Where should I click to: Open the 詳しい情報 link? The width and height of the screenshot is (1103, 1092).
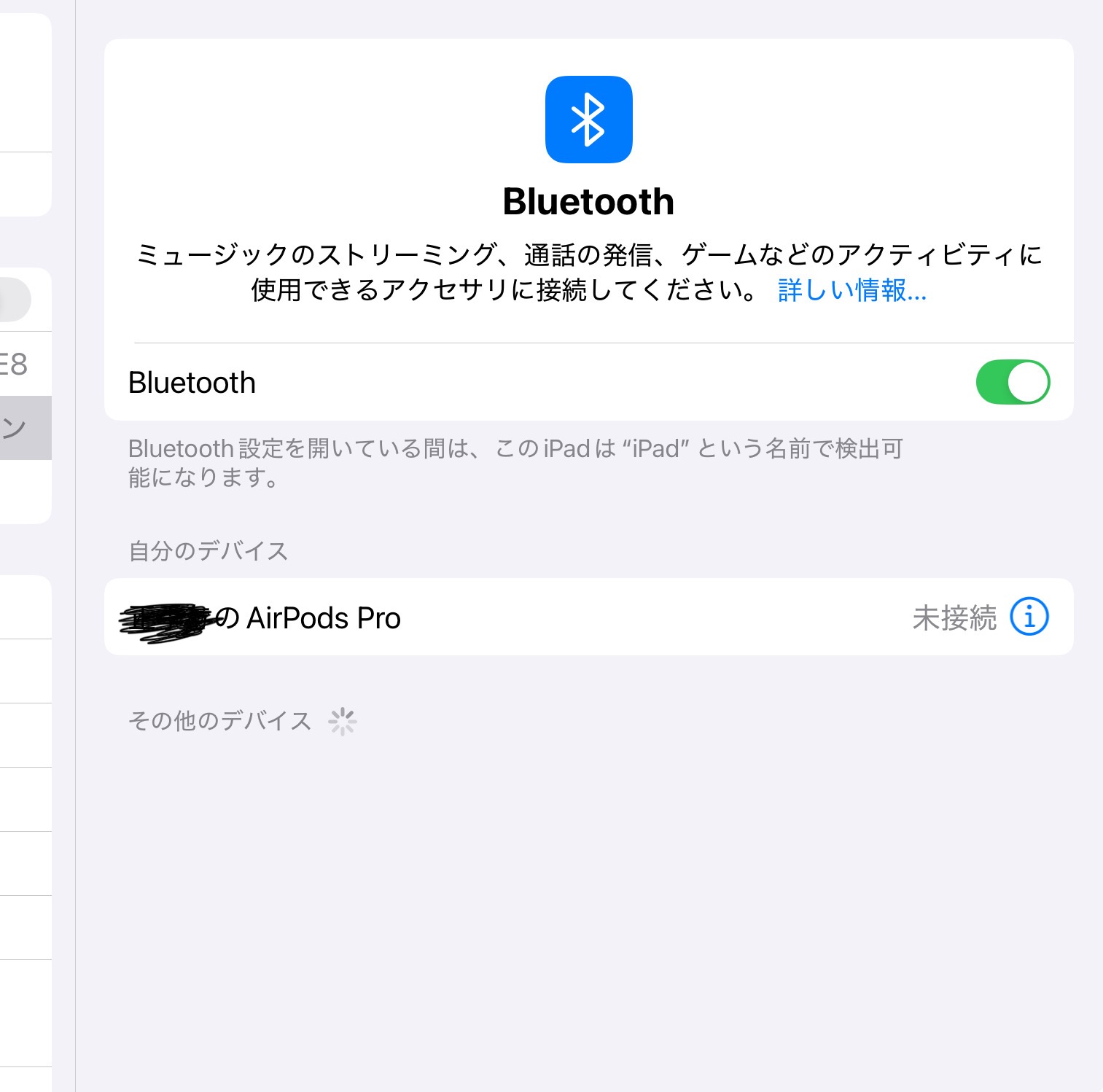point(851,290)
